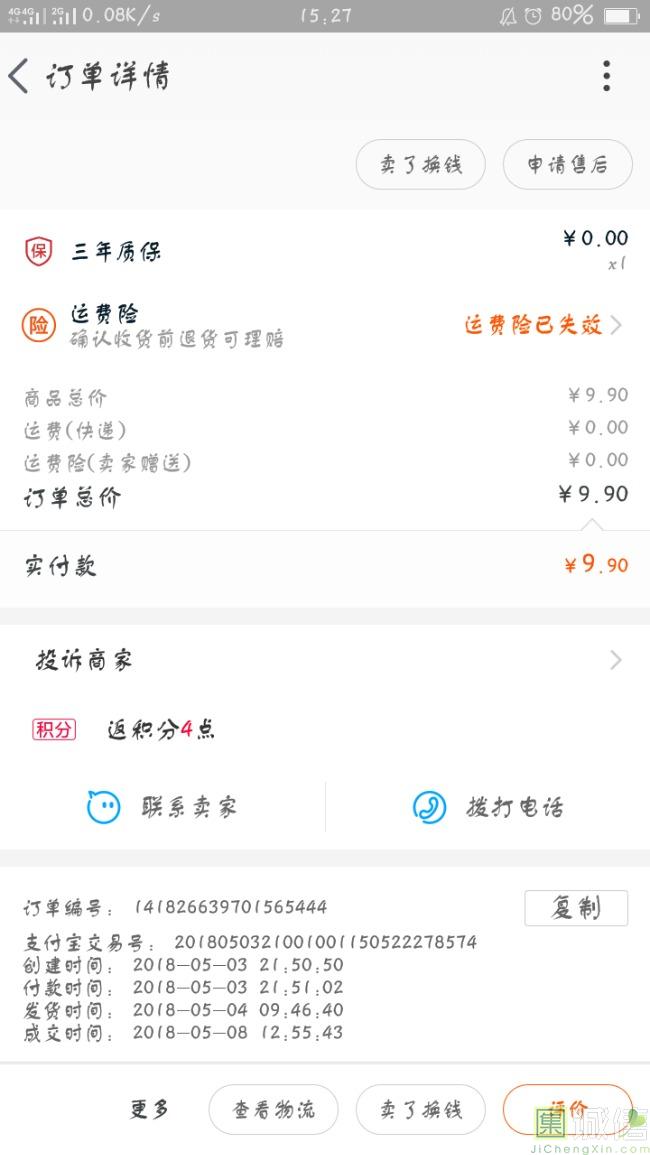Apply for after-sales service 申请售后

567,165
